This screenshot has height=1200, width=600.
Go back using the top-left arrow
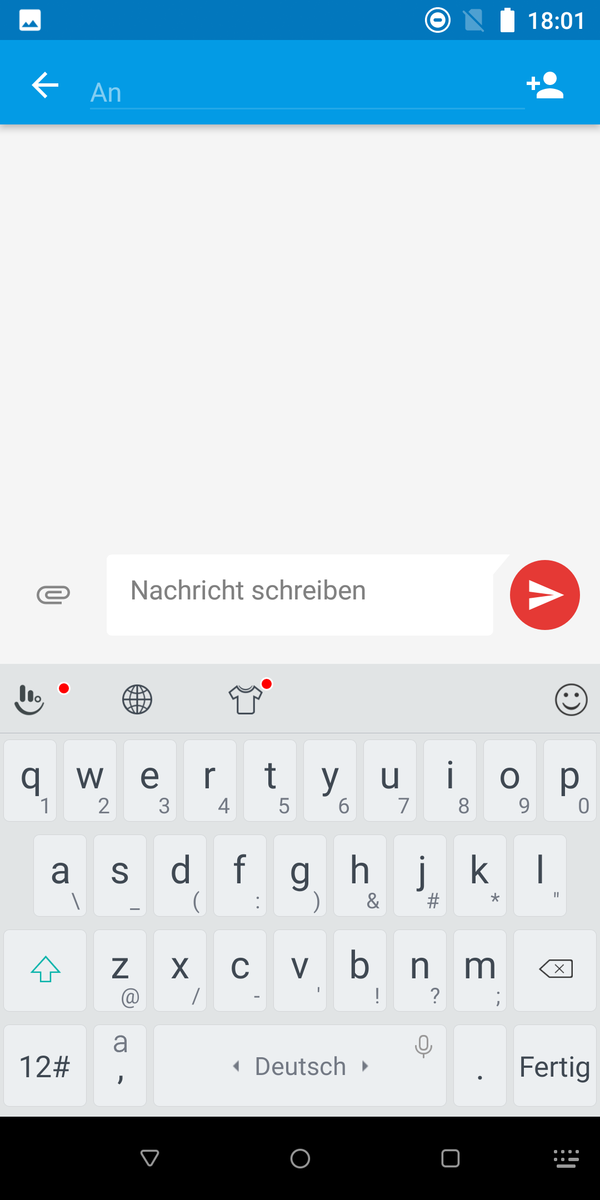click(x=45, y=85)
